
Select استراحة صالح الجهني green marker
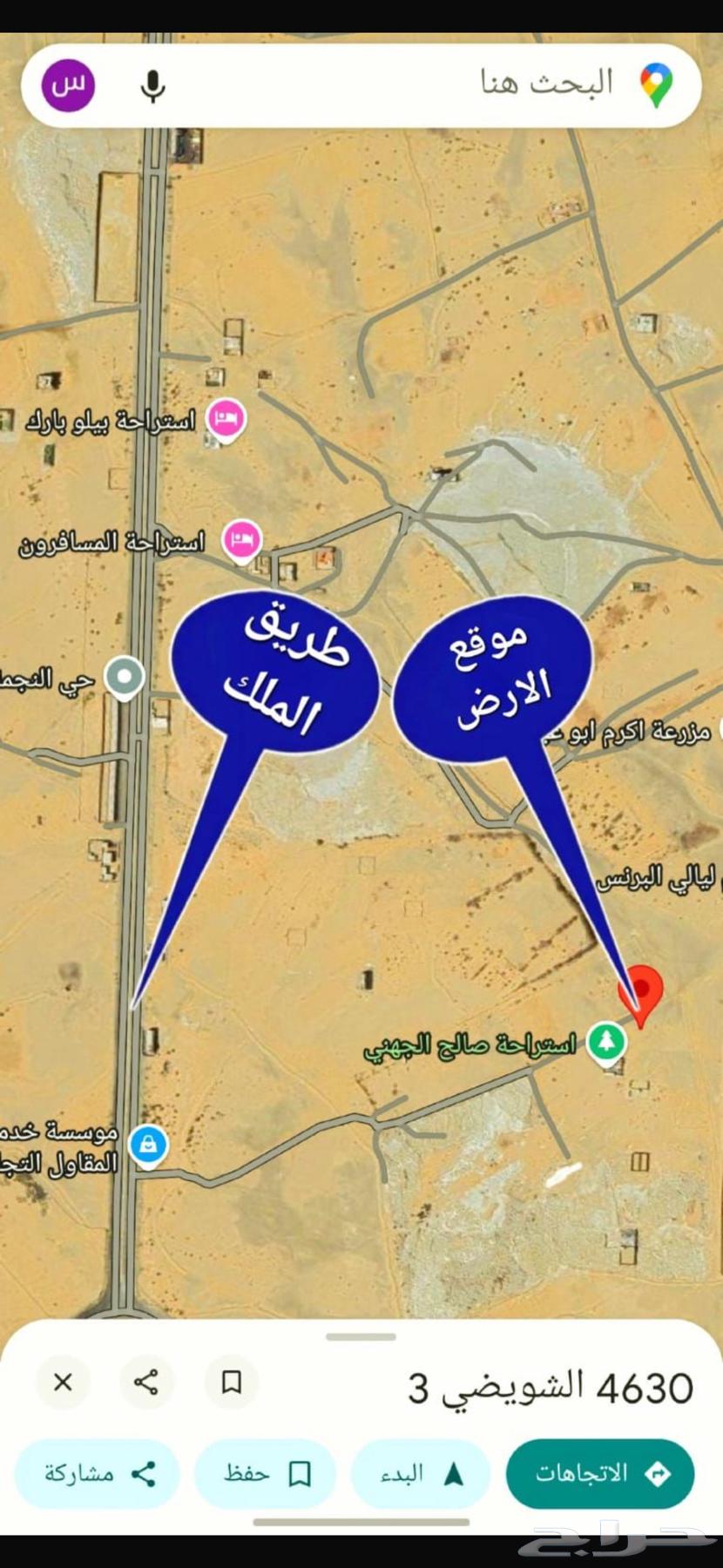(606, 1042)
